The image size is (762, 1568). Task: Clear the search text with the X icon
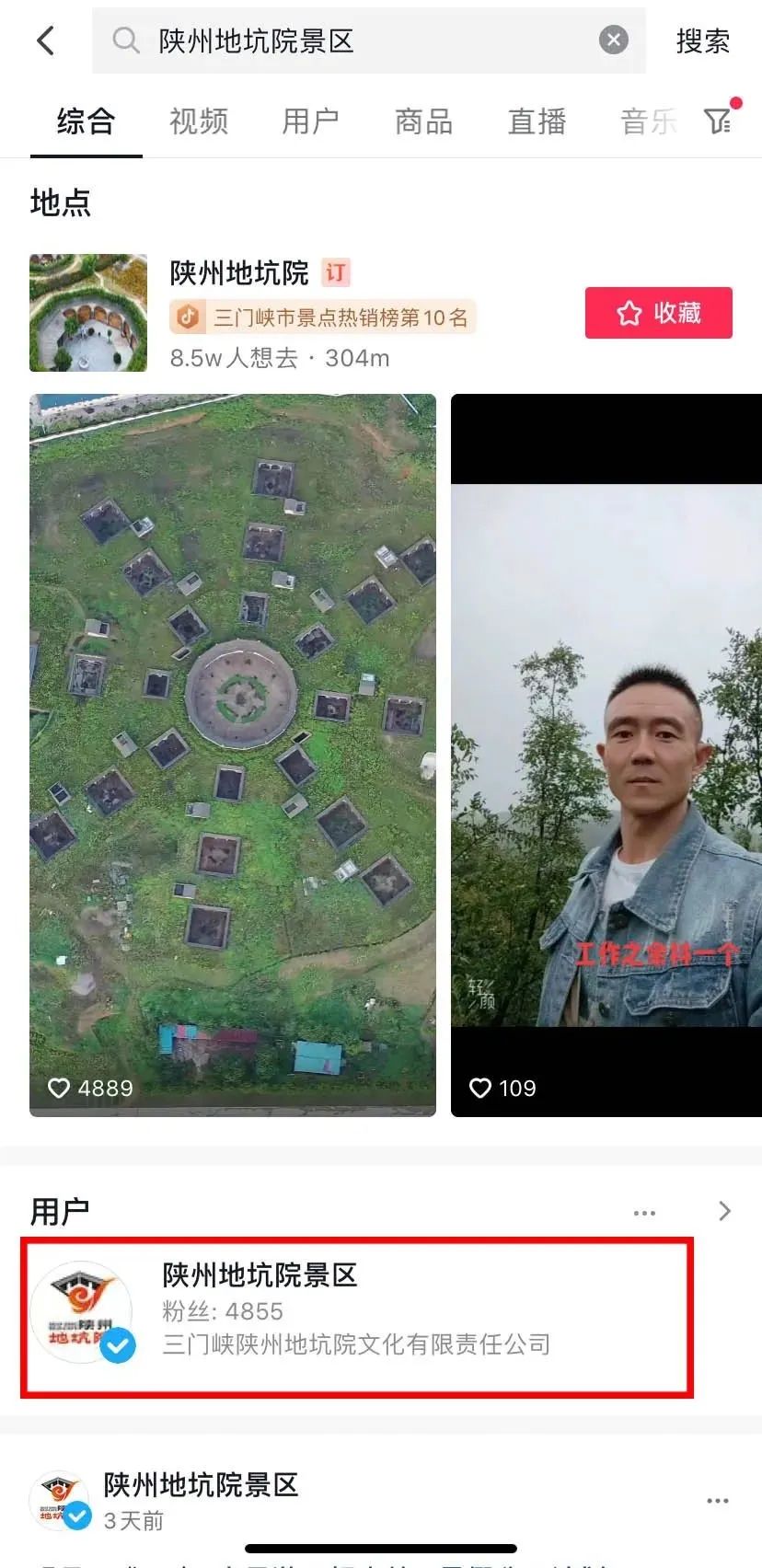click(614, 40)
